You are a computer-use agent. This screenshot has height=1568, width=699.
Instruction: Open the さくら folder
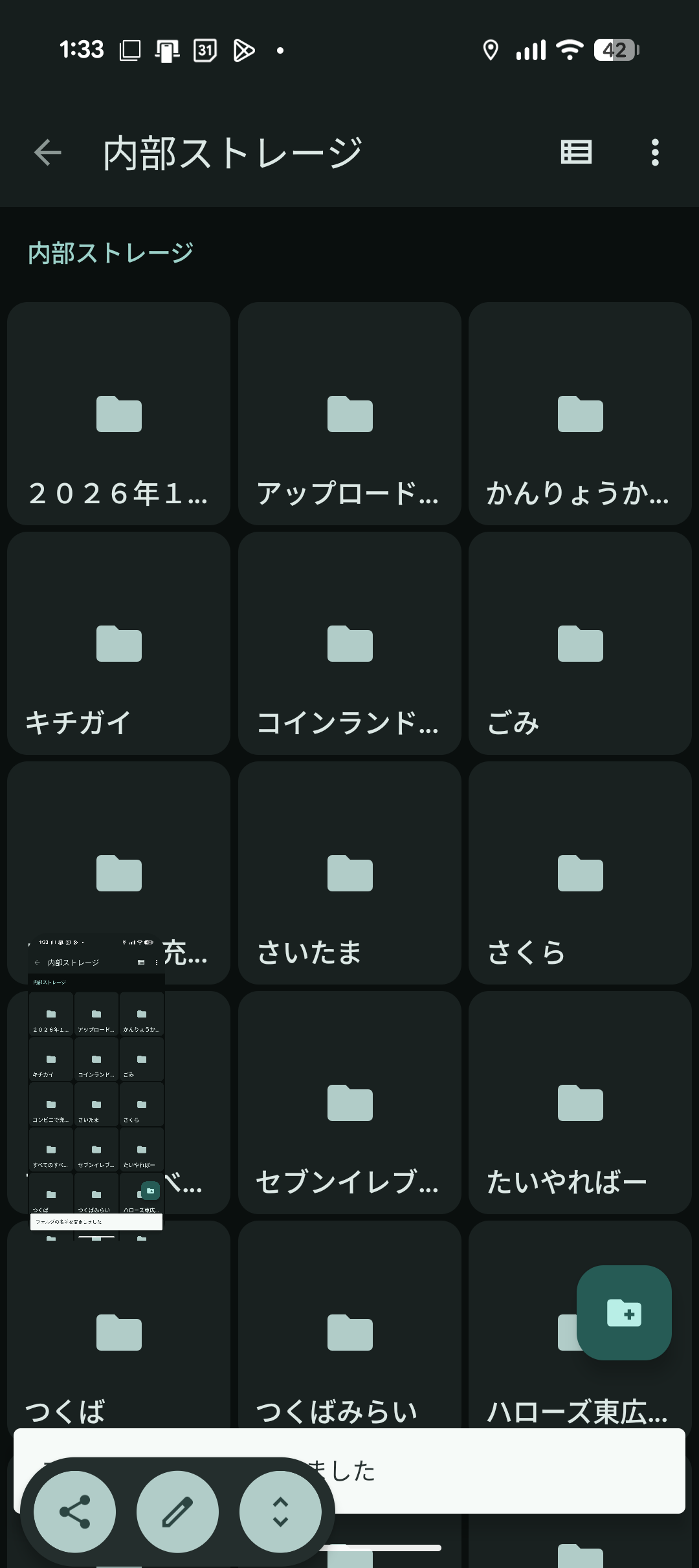click(x=580, y=873)
